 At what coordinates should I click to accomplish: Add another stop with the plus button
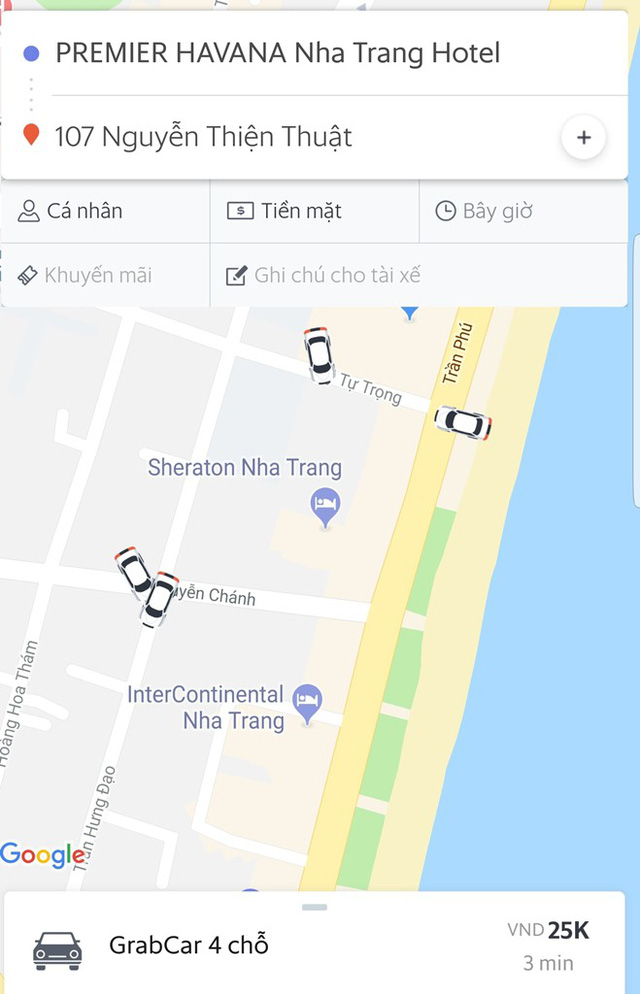pos(584,138)
